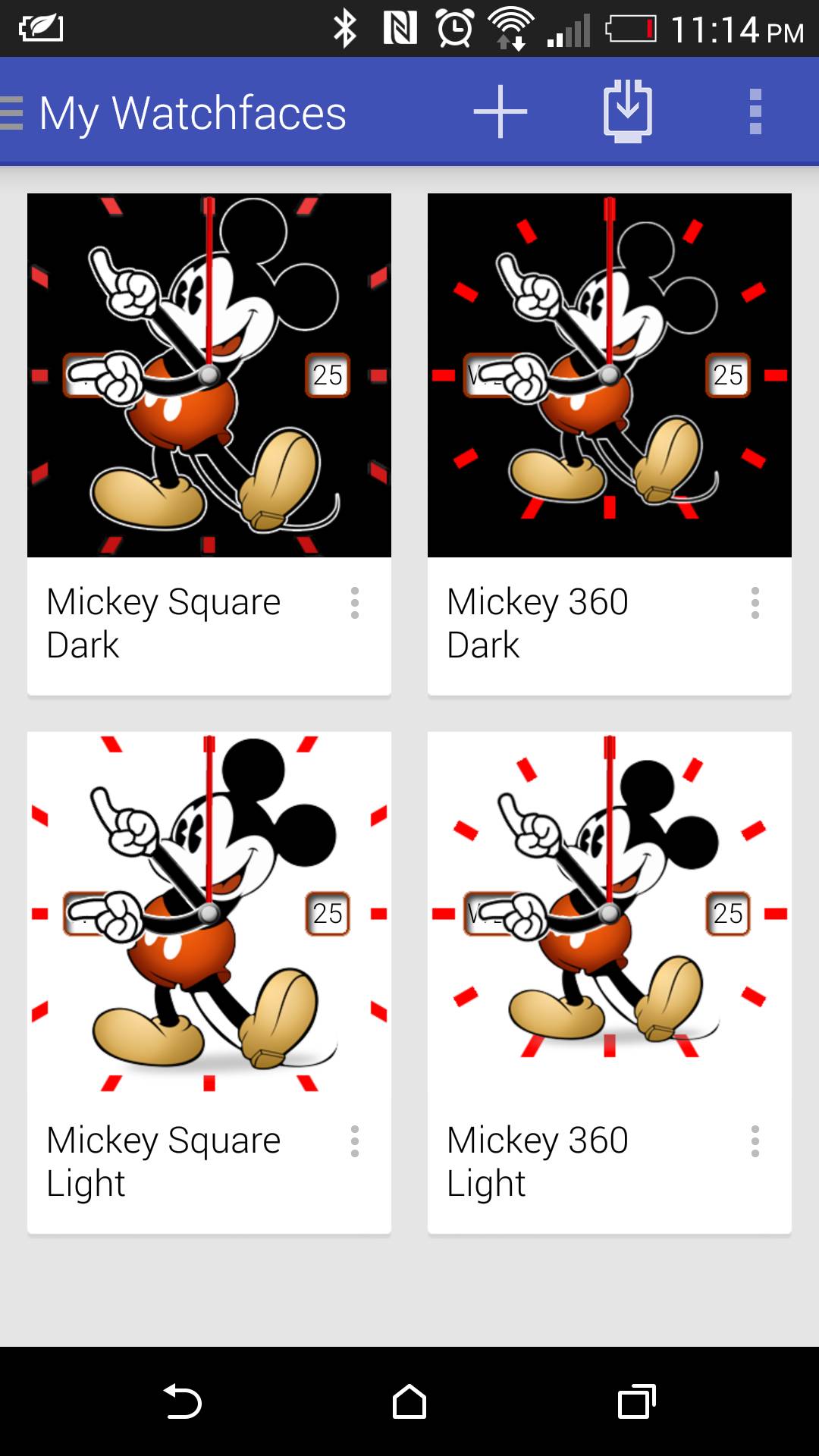The height and width of the screenshot is (1456, 819).
Task: Tap the plus icon to create a watchface
Action: pyautogui.click(x=499, y=111)
